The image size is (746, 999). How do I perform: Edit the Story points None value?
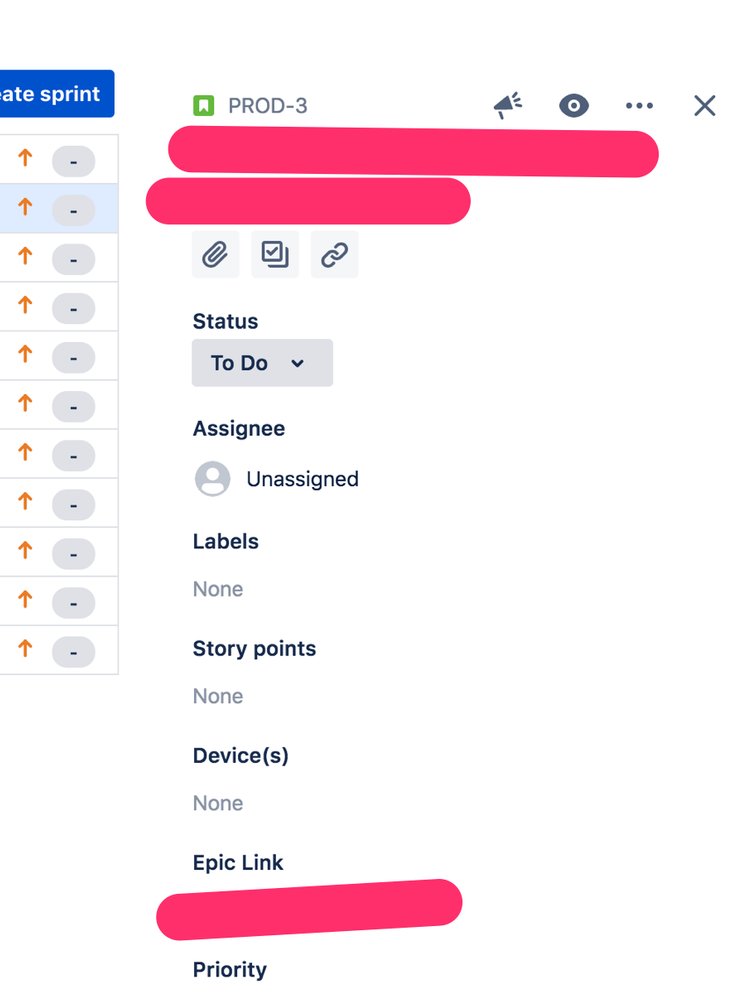click(218, 696)
